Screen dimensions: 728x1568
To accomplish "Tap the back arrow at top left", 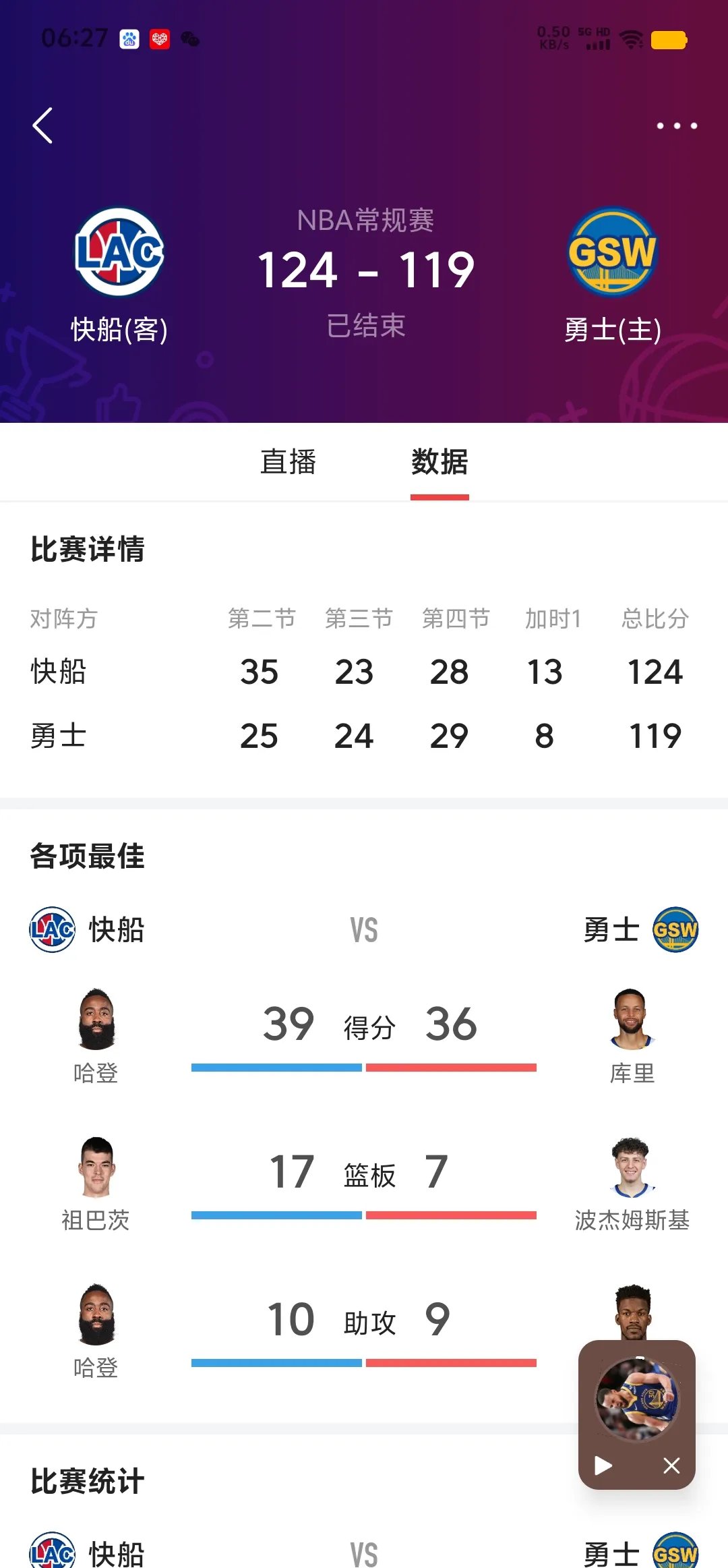I will [x=43, y=125].
